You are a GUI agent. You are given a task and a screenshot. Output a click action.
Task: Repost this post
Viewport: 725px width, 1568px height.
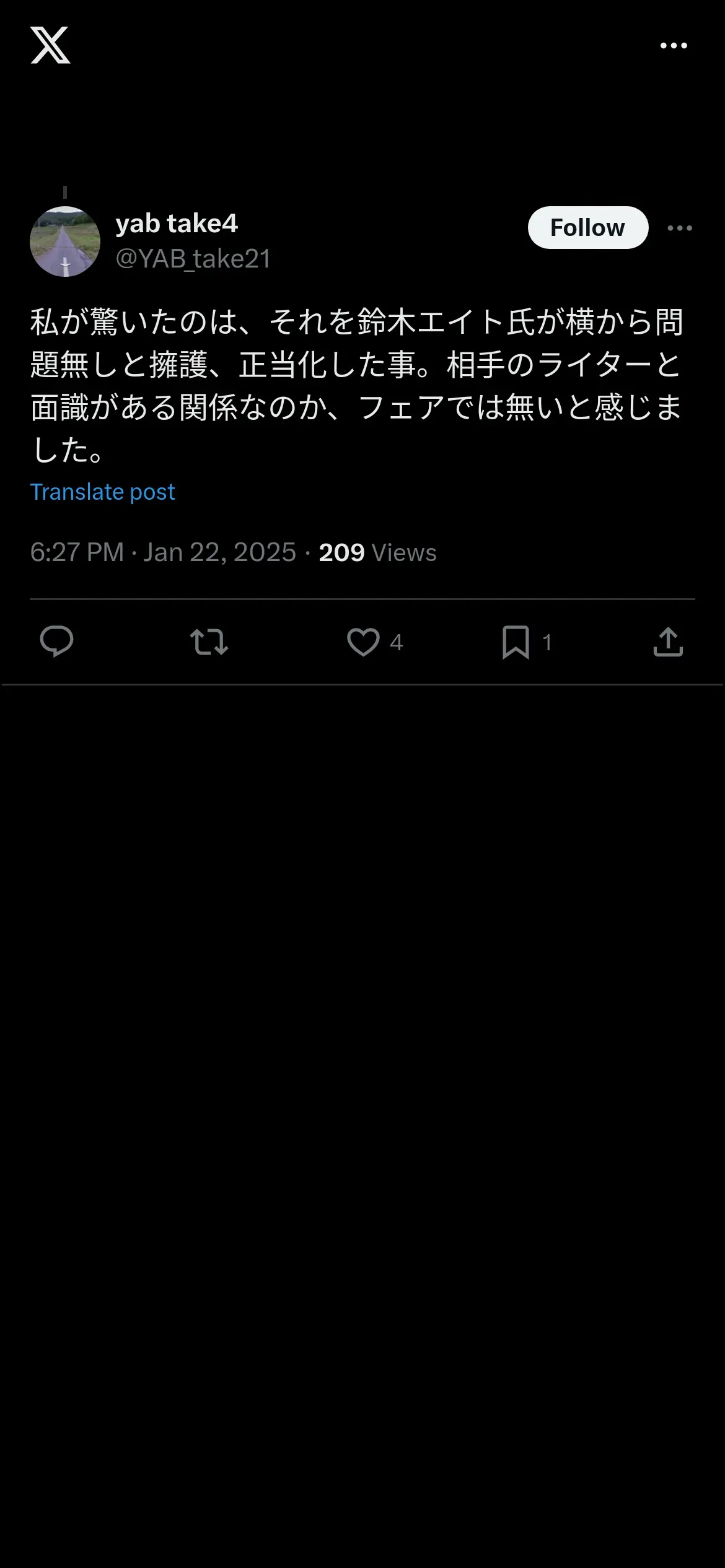click(209, 642)
